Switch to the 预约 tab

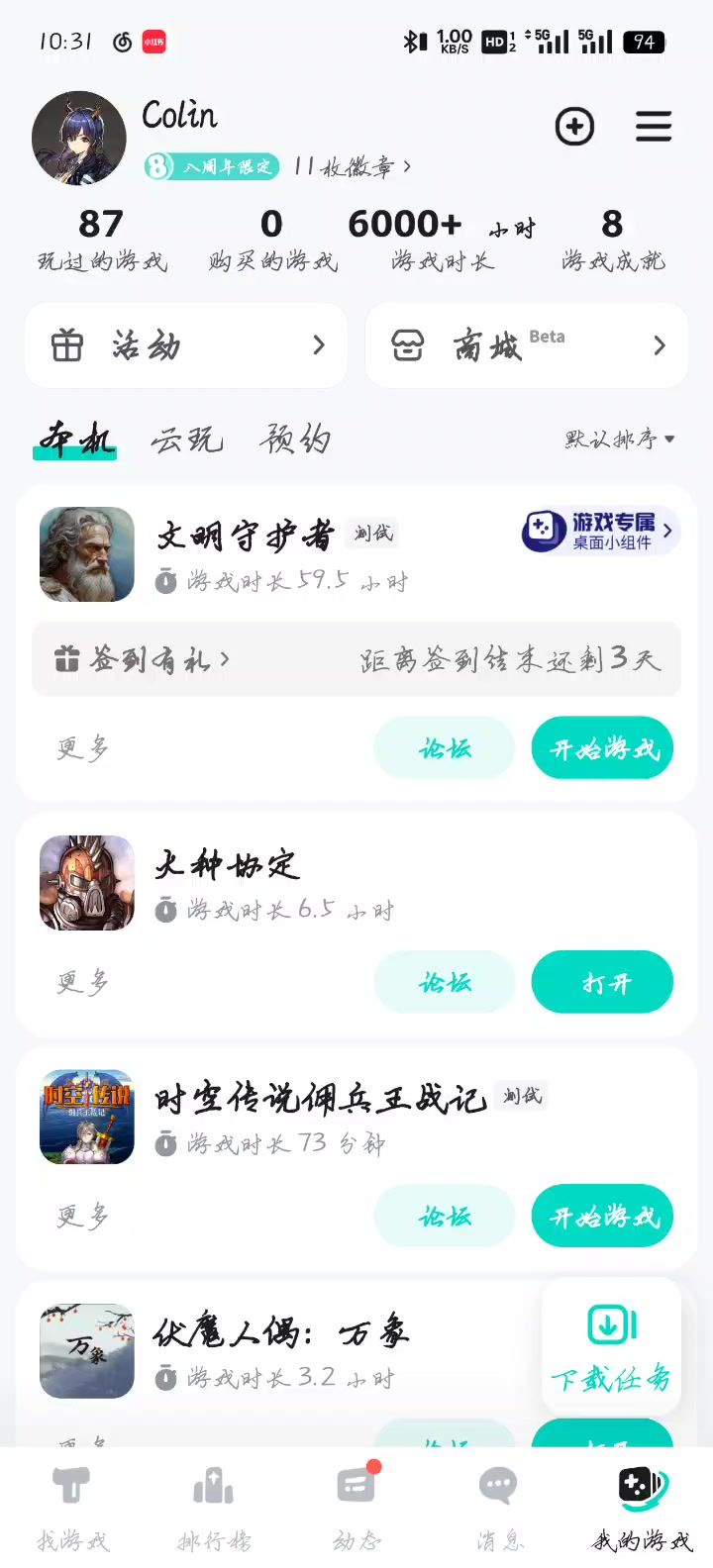click(x=295, y=440)
